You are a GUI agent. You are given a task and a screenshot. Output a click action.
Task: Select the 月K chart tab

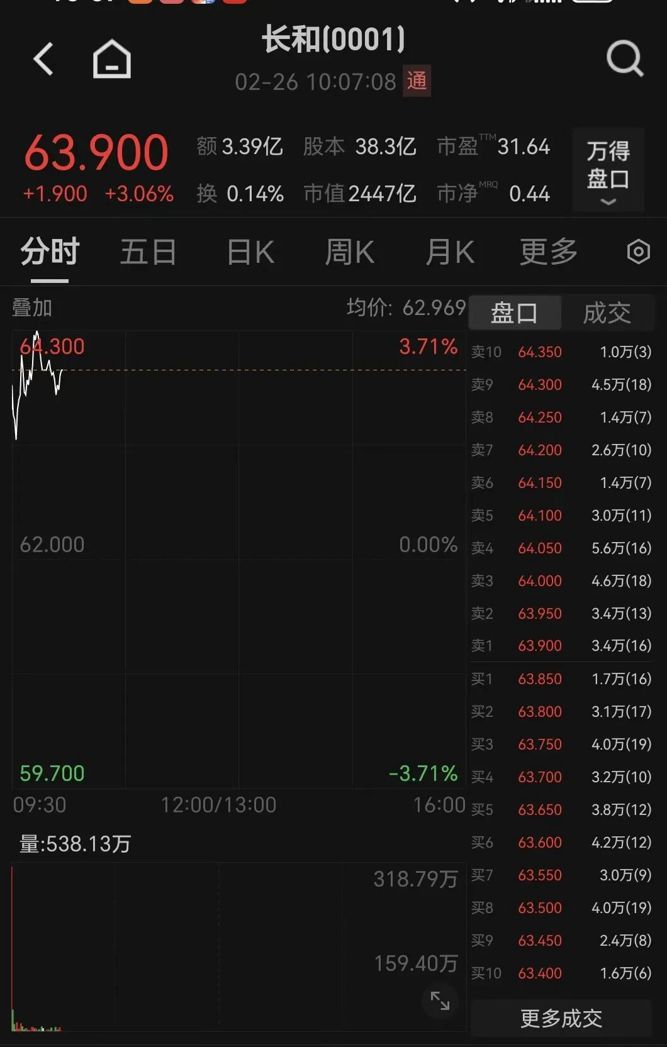click(x=450, y=252)
